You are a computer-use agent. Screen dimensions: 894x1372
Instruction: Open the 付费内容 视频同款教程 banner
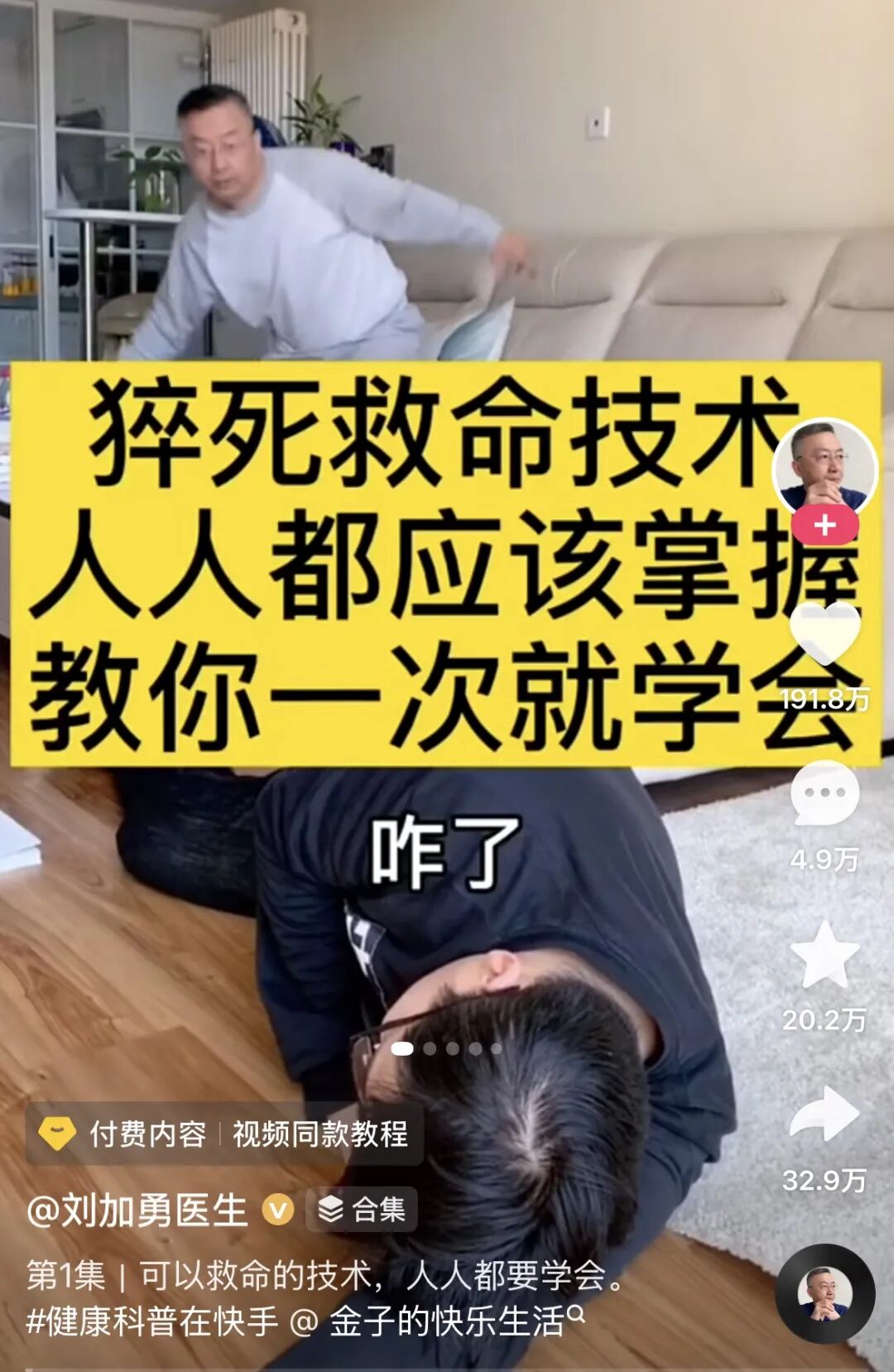[224, 1134]
